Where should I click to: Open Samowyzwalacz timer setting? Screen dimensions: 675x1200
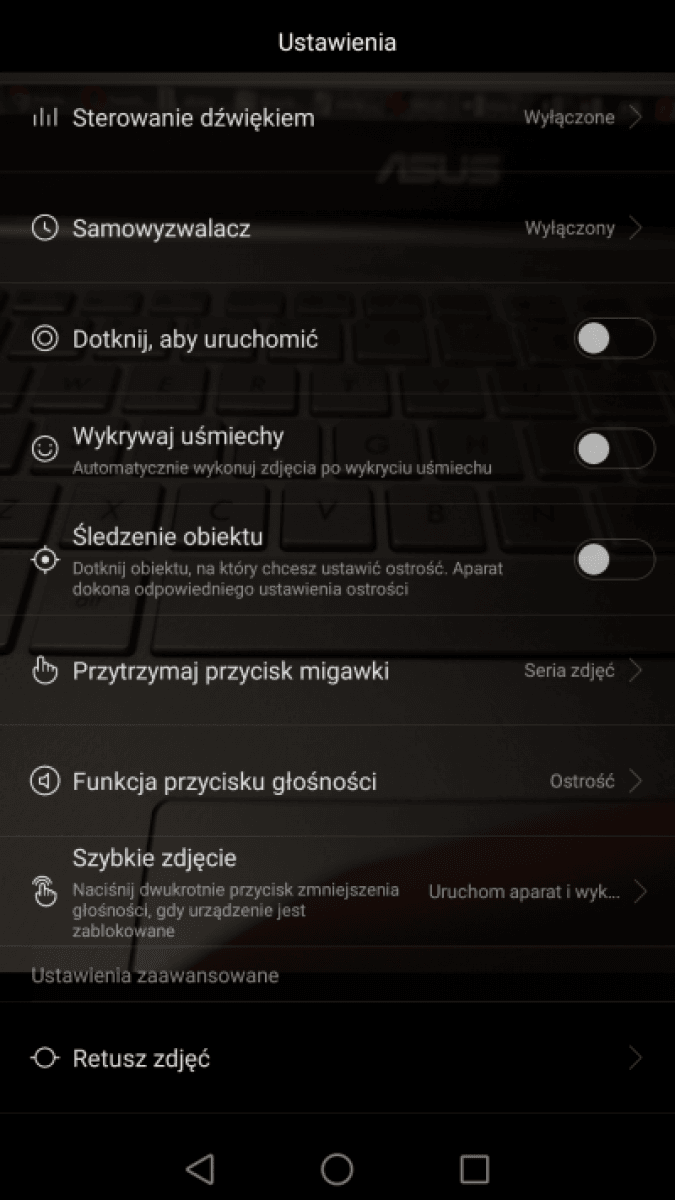(x=337, y=228)
